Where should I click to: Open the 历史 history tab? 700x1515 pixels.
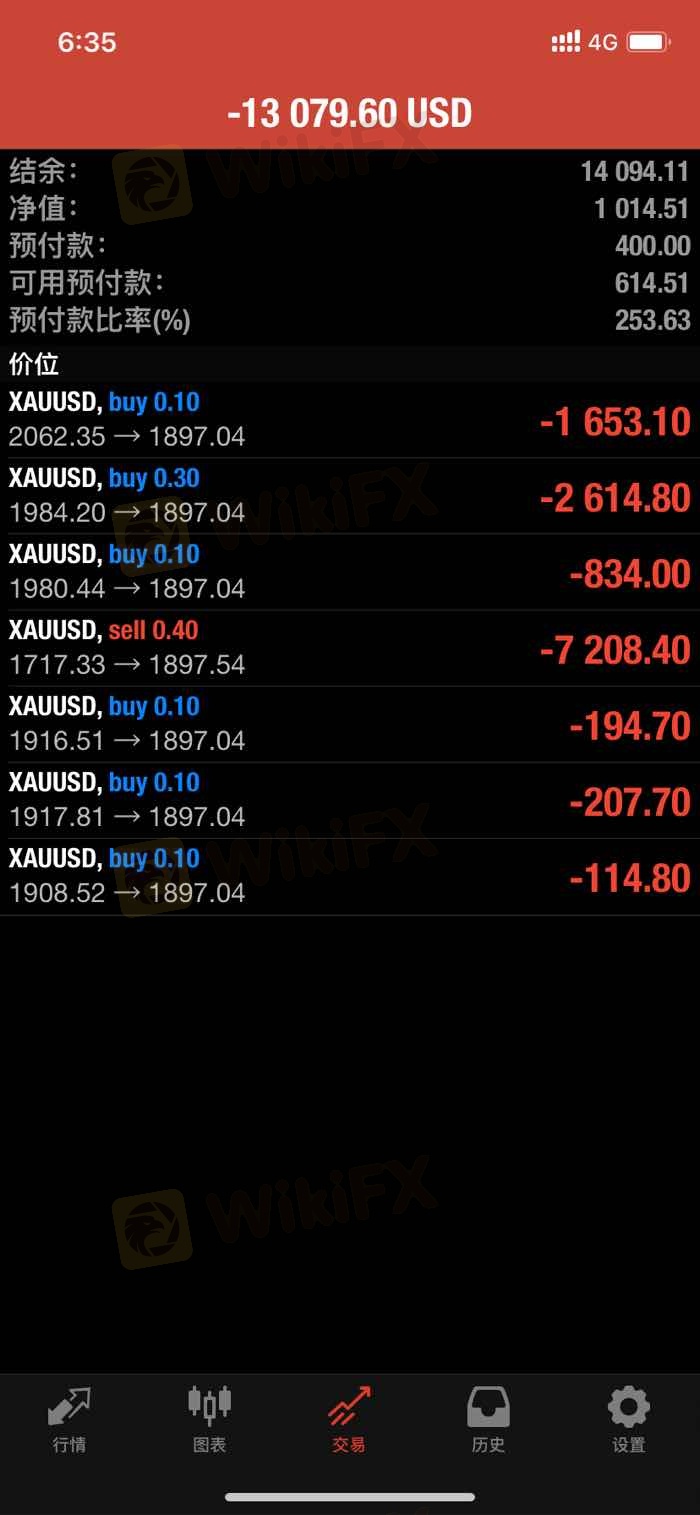coord(489,1420)
